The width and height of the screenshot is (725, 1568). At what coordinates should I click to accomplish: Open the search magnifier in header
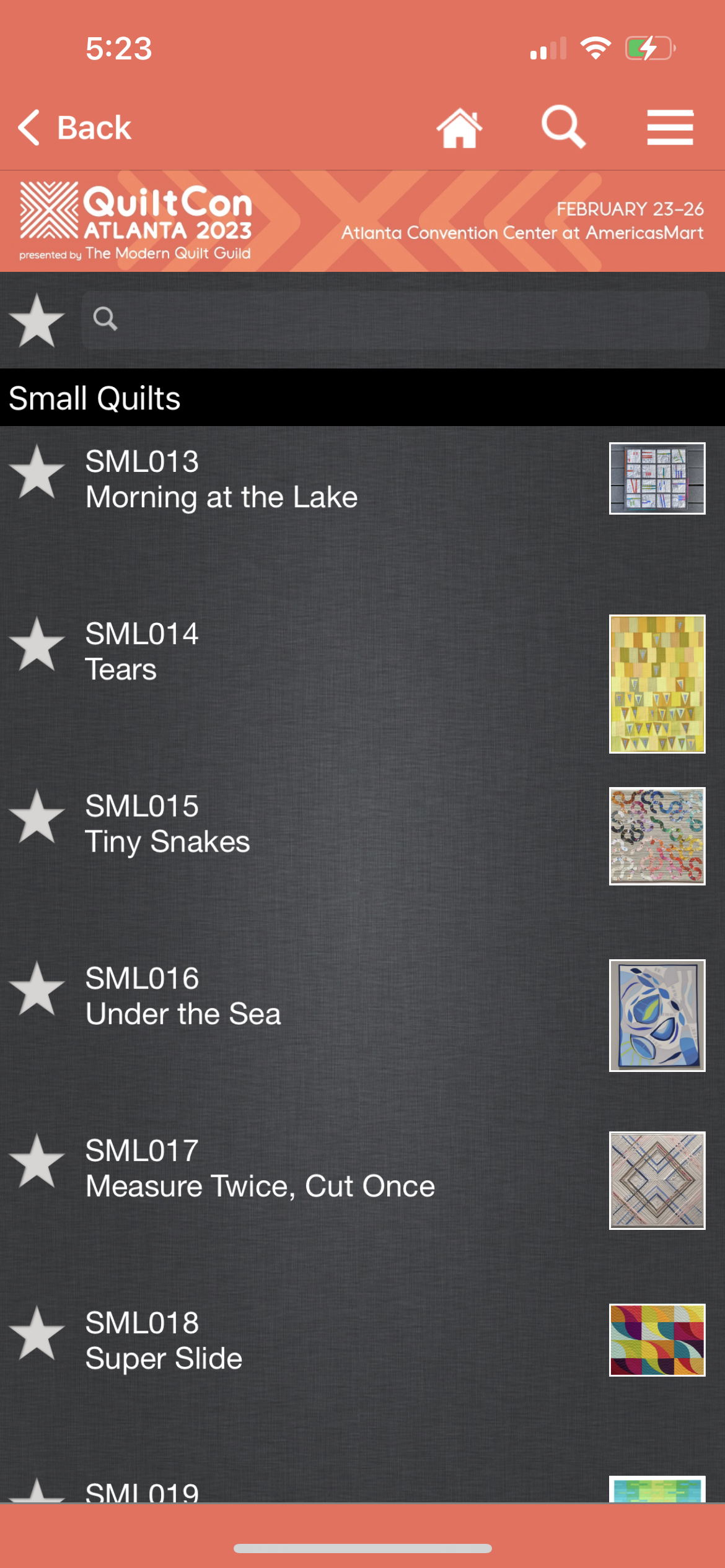pos(563,127)
